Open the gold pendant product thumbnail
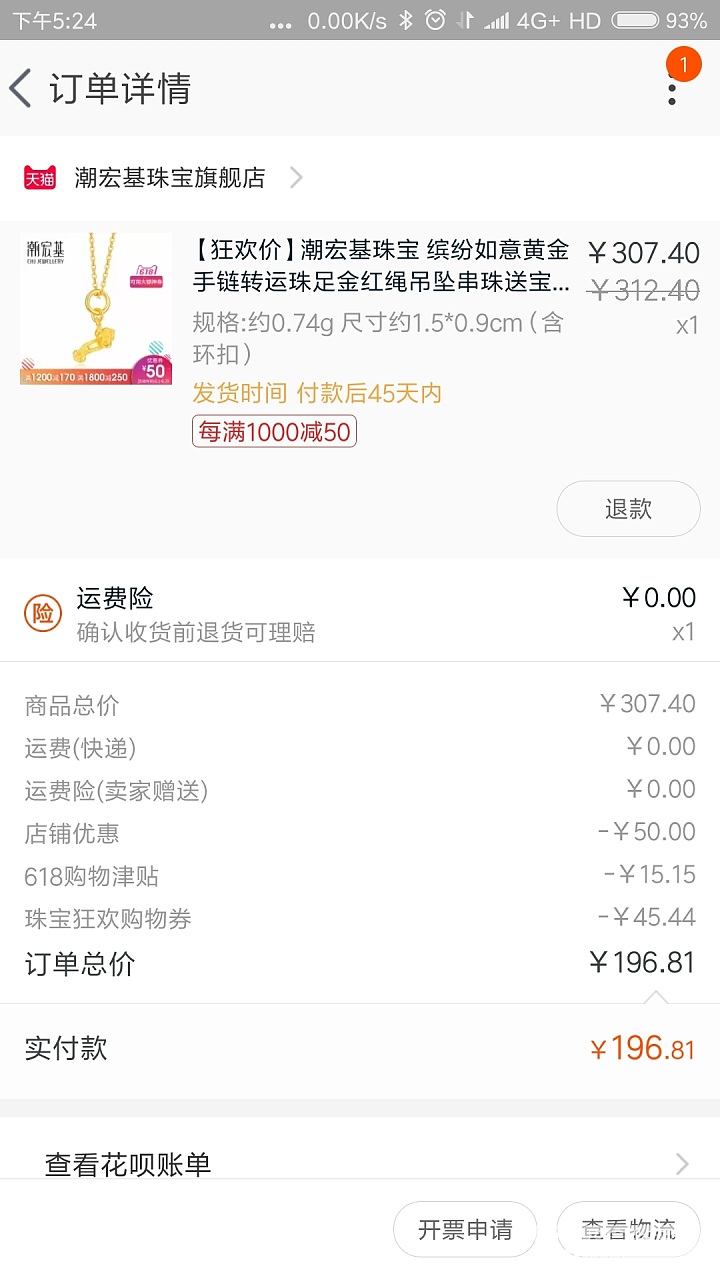 coord(95,309)
